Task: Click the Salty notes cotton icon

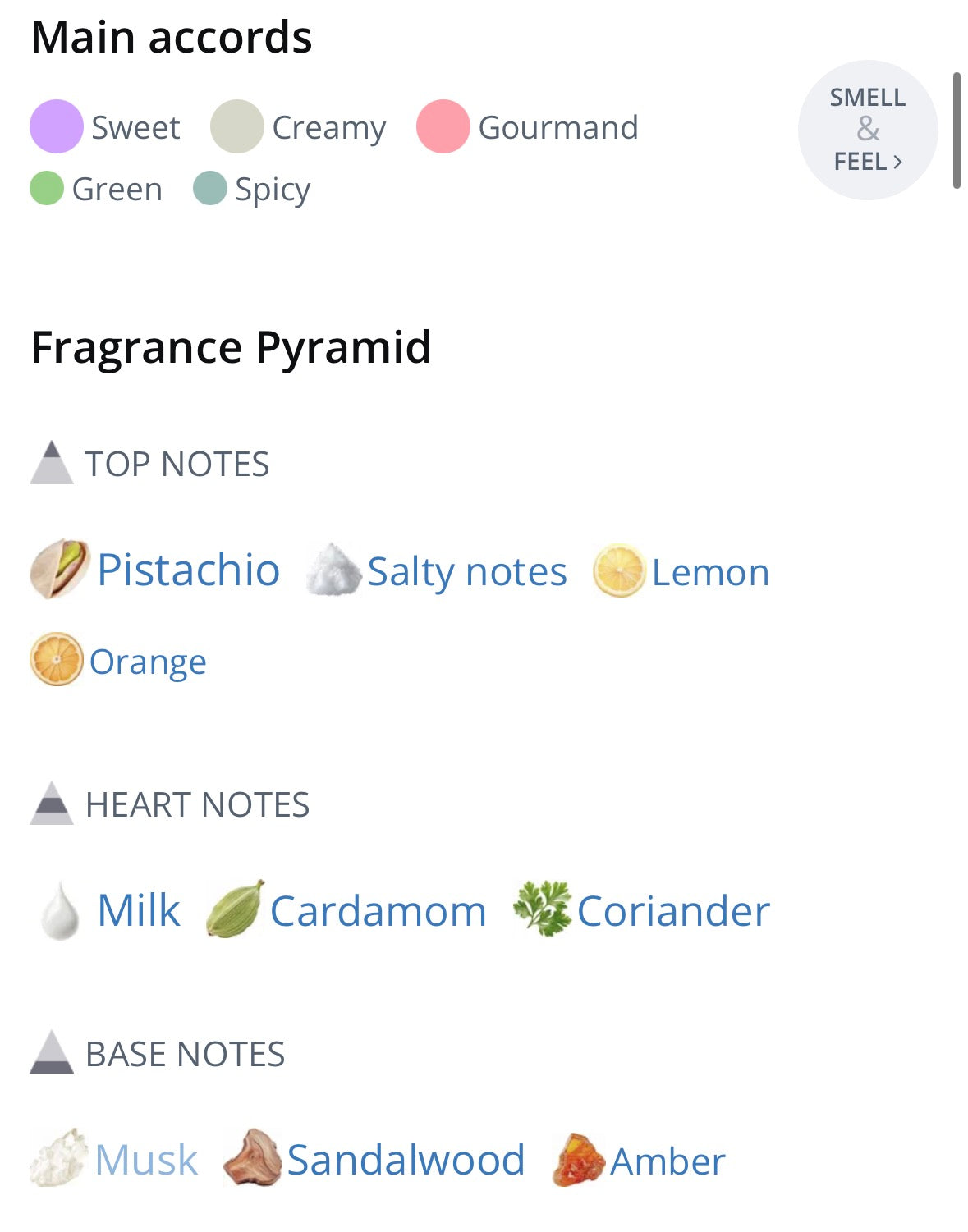Action: pyautogui.click(x=333, y=571)
